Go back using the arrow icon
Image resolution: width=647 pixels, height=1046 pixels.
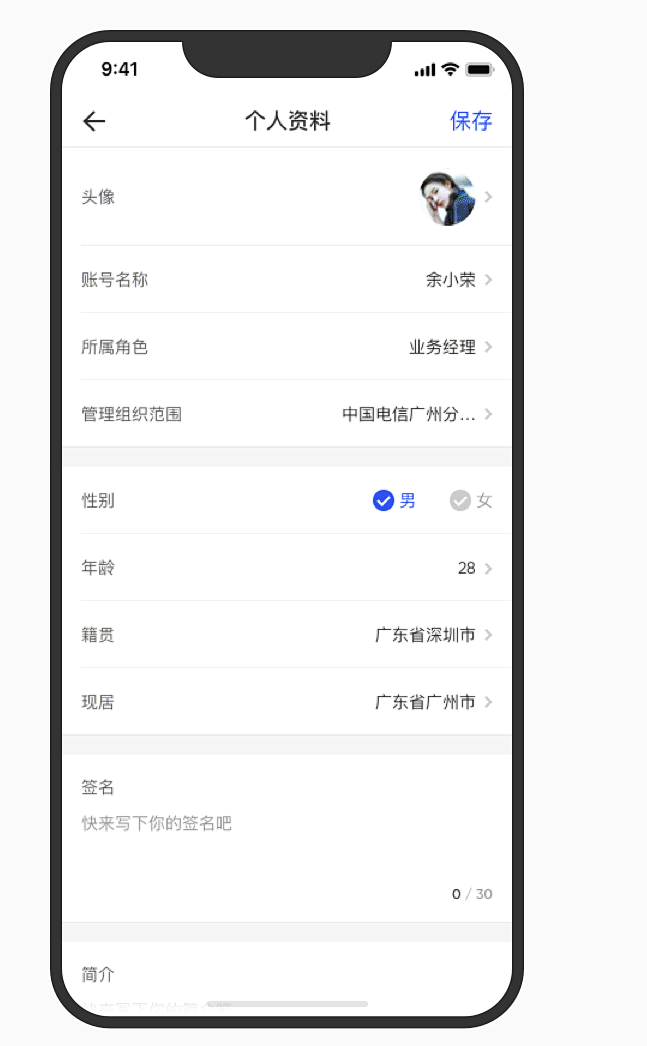(x=94, y=122)
